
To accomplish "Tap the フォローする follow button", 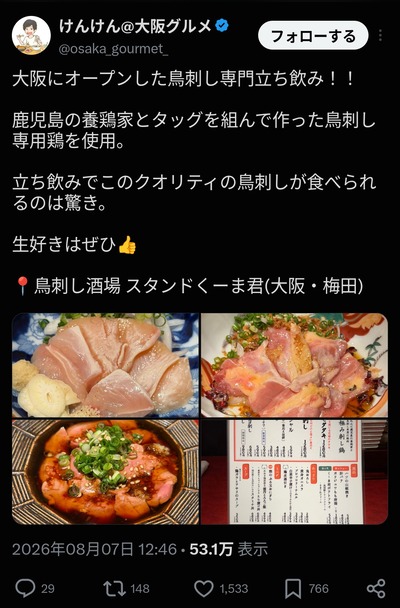I will click(313, 36).
